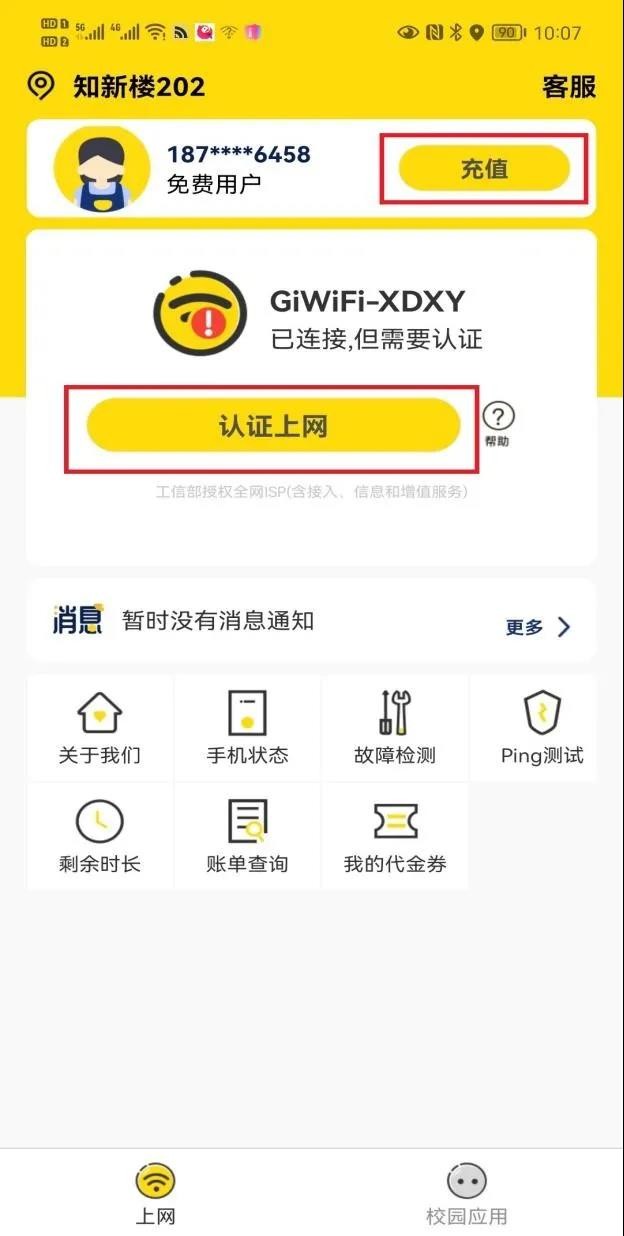Open 关于我们

tap(99, 728)
